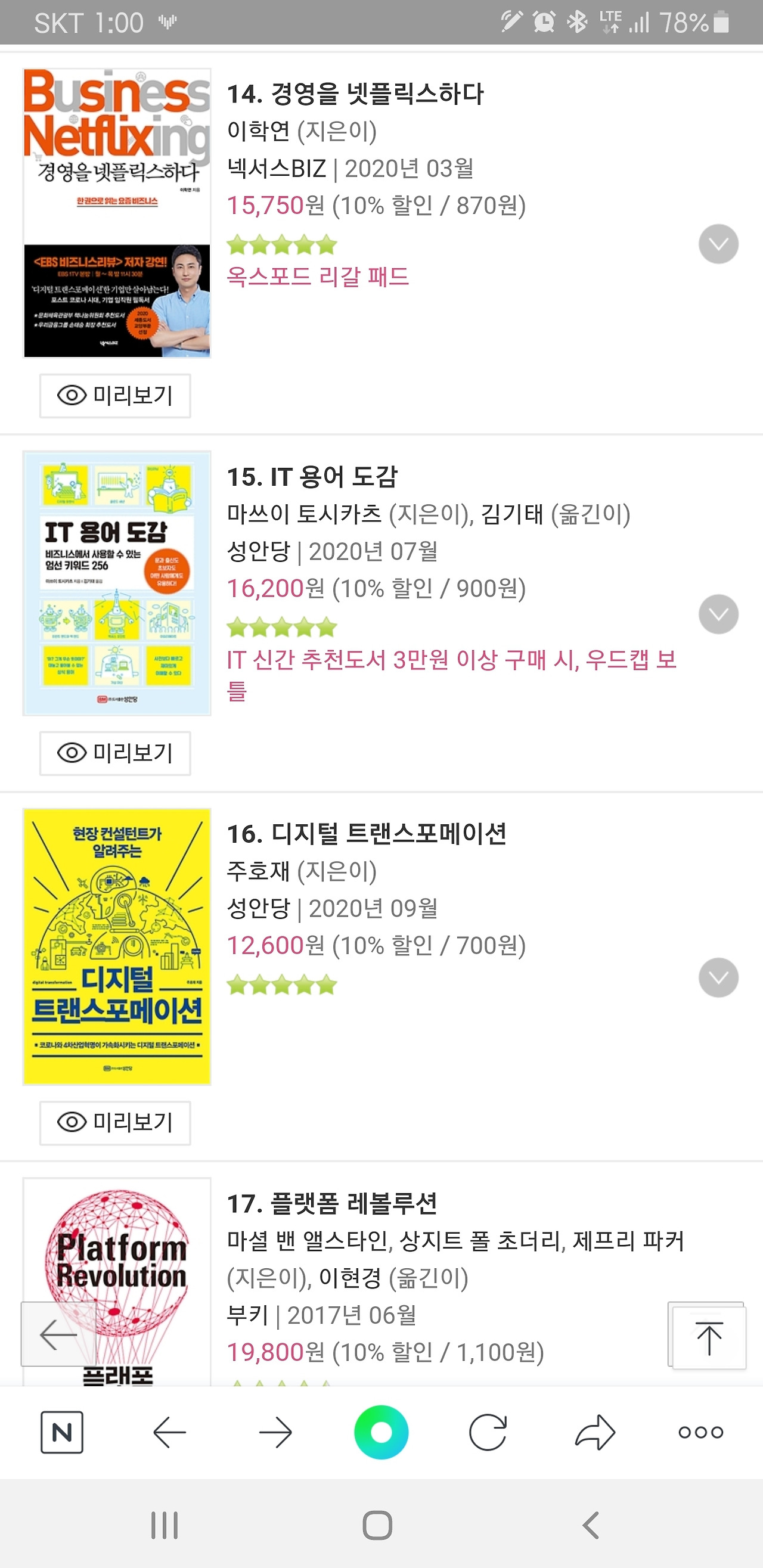Tap the green Naver circle button
Image resolution: width=763 pixels, height=1568 pixels.
pos(381,1432)
